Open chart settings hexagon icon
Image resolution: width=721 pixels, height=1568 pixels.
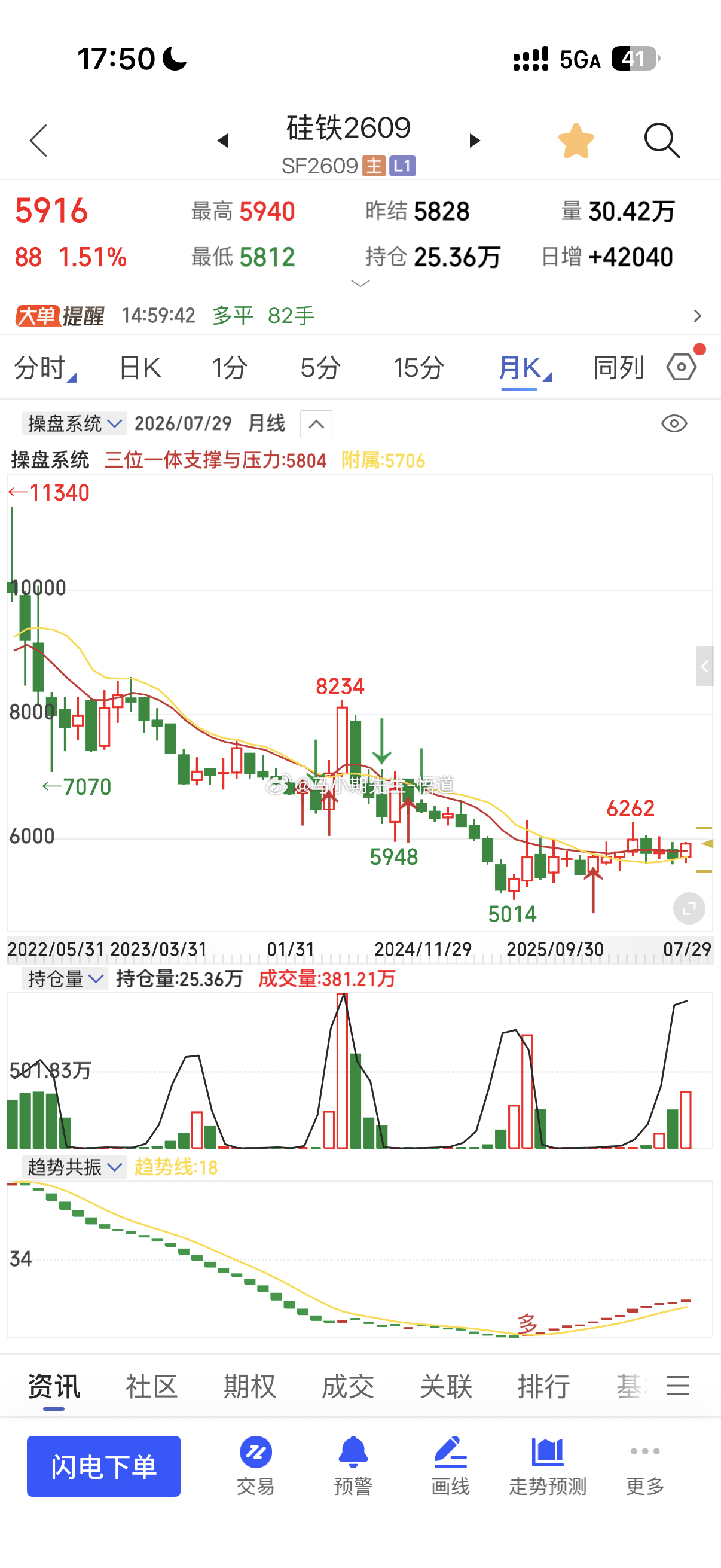click(x=682, y=367)
